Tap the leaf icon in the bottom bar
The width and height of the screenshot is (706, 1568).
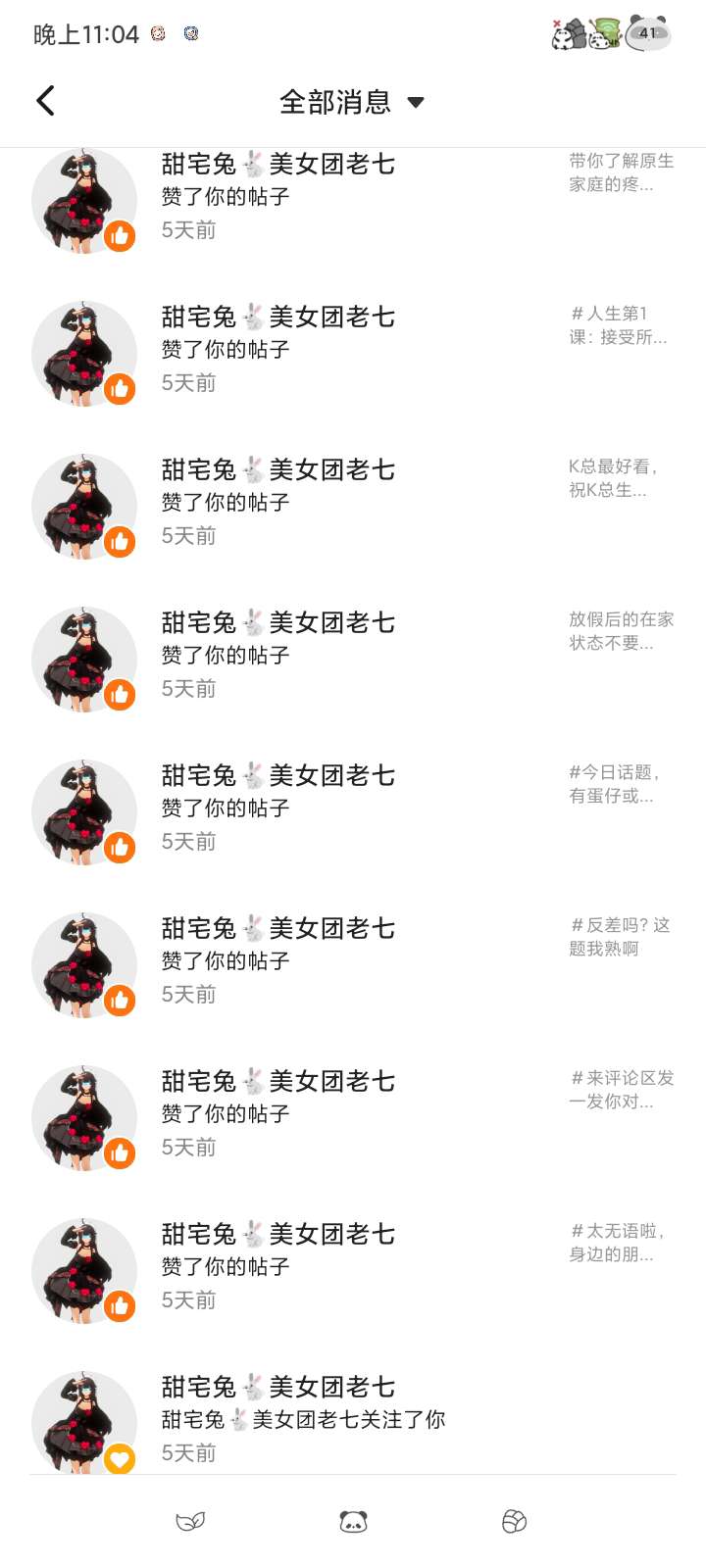190,1521
